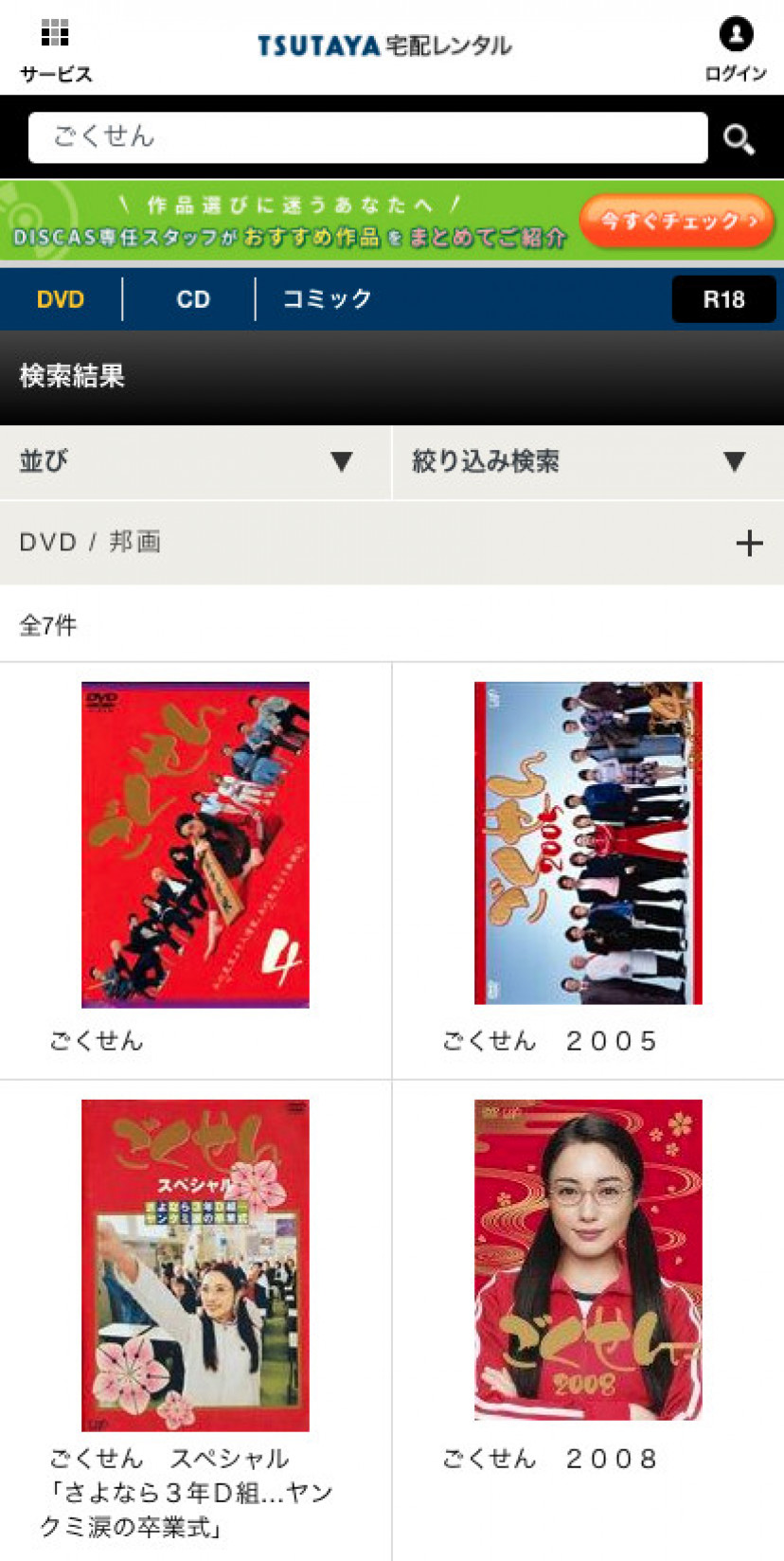Submit search with the magnifier icon
Image resolution: width=784 pixels, height=1561 pixels.
(739, 139)
